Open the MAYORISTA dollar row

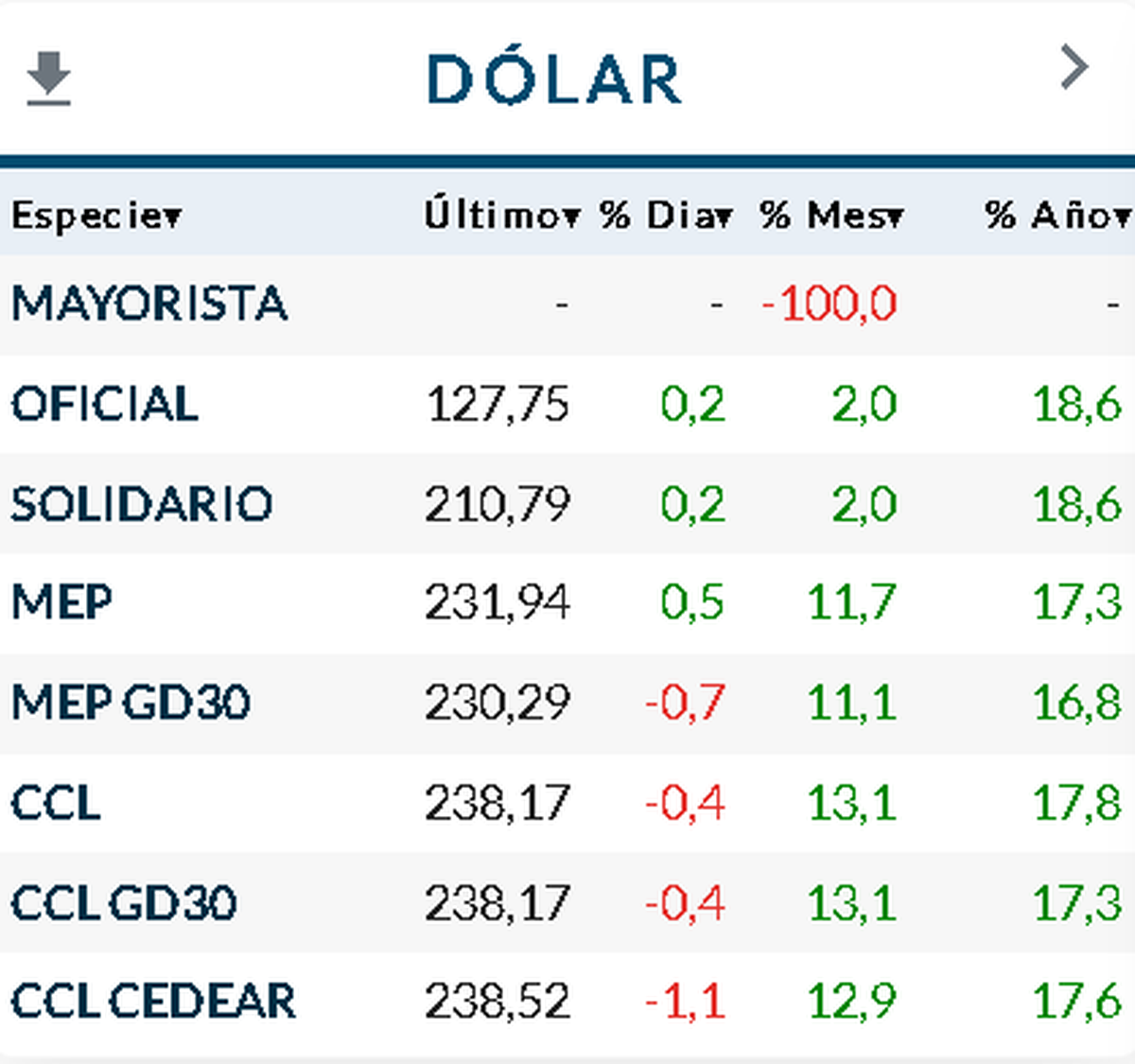coord(149,304)
